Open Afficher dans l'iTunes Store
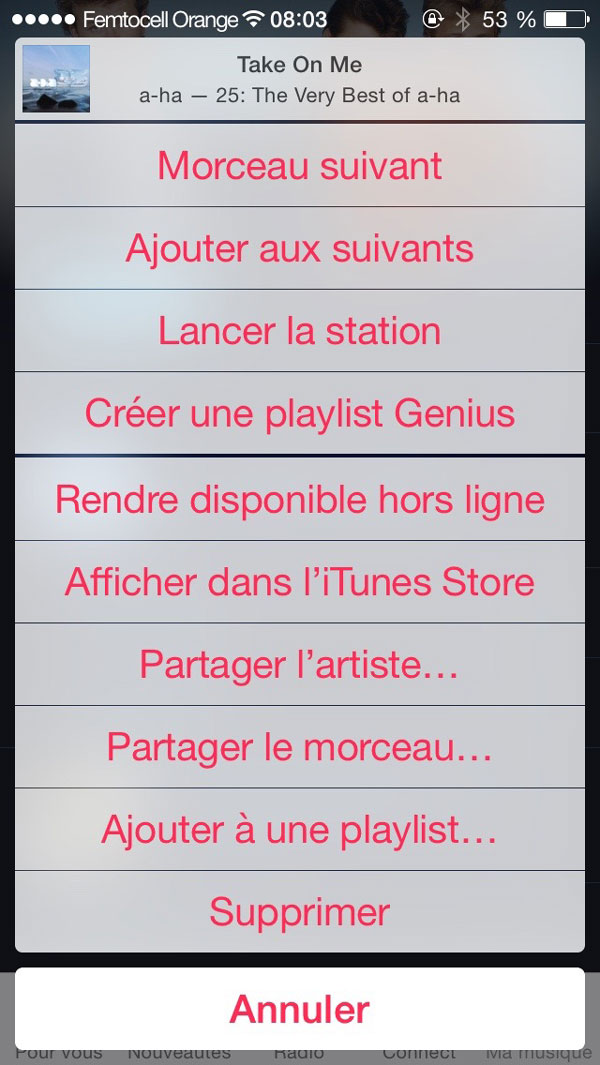This screenshot has height=1065, width=600. tap(300, 582)
